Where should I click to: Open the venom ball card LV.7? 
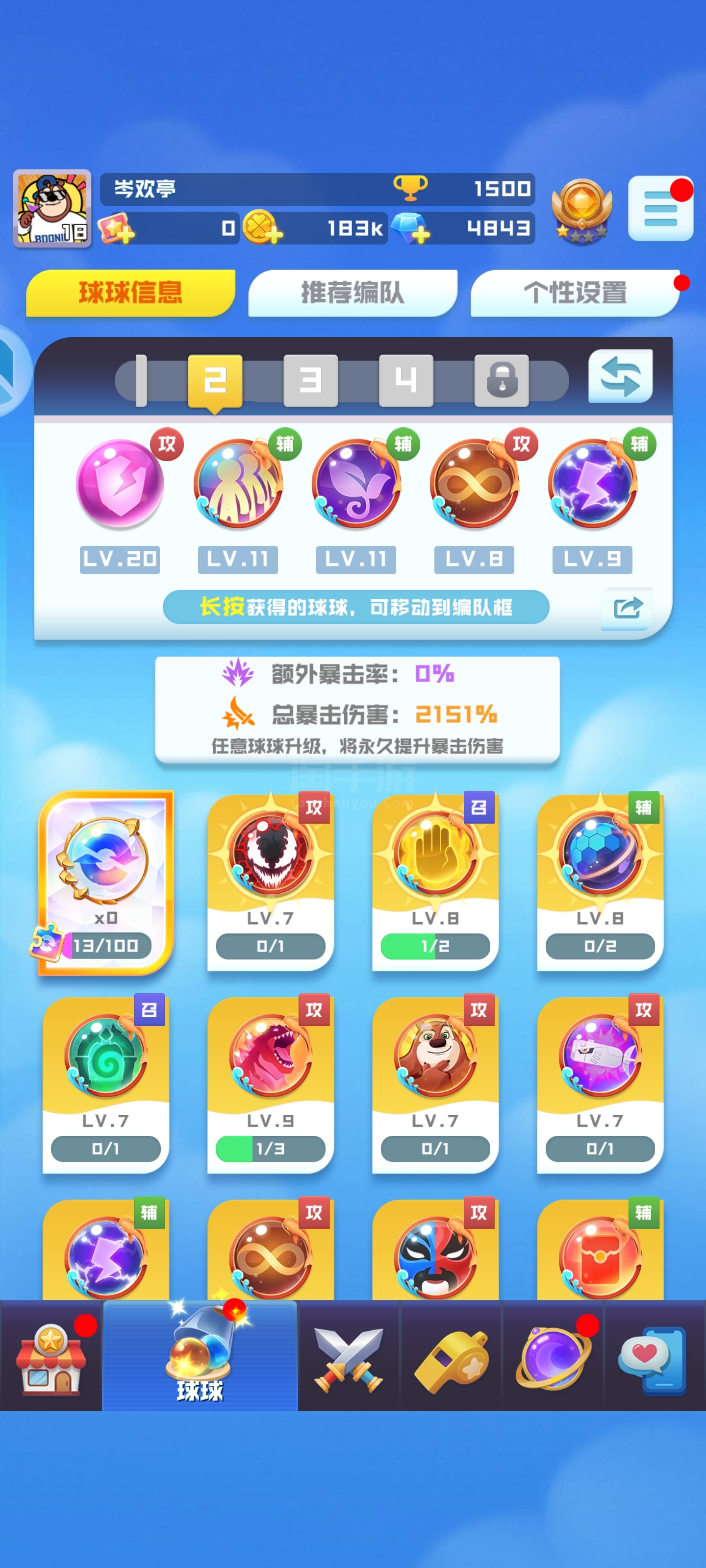tap(271, 882)
